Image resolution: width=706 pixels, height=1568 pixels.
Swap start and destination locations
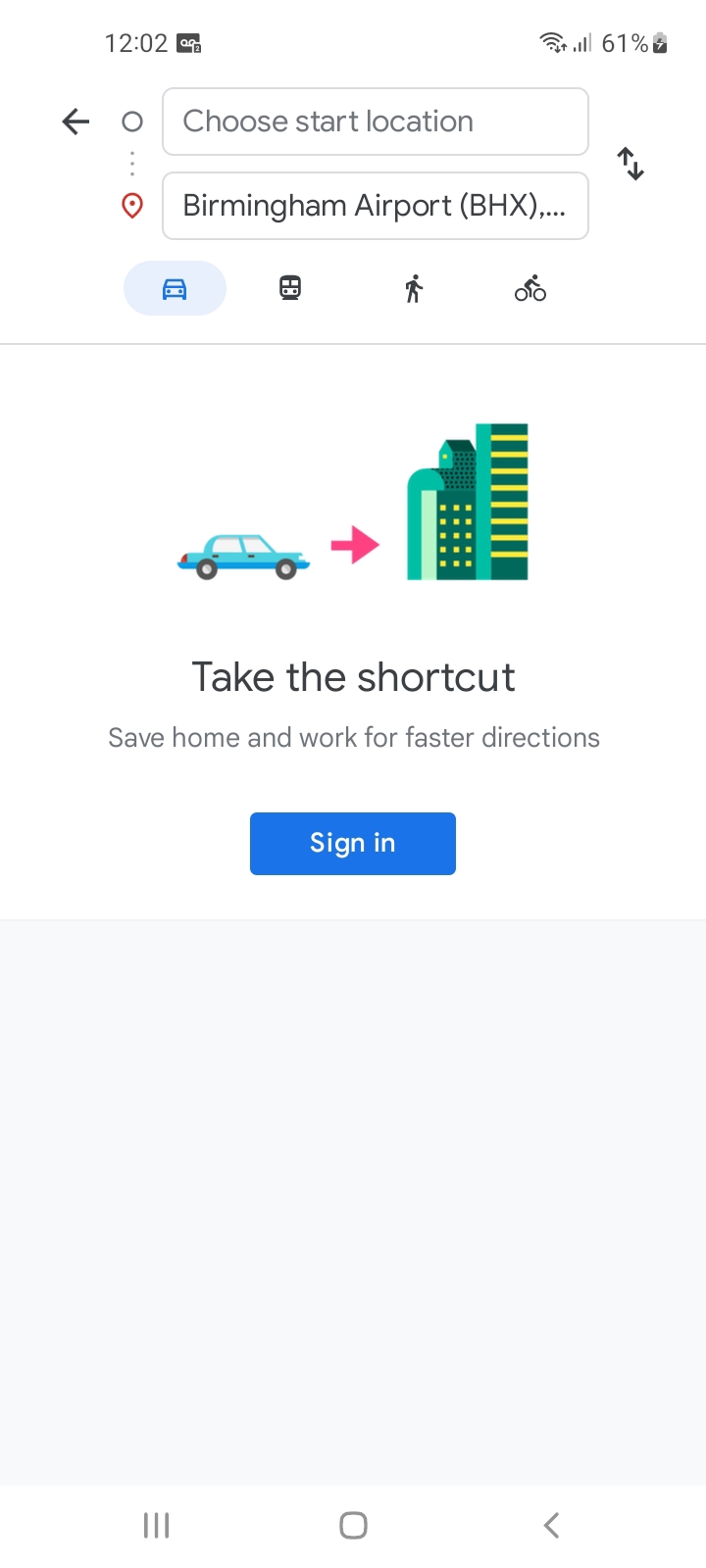coord(630,164)
